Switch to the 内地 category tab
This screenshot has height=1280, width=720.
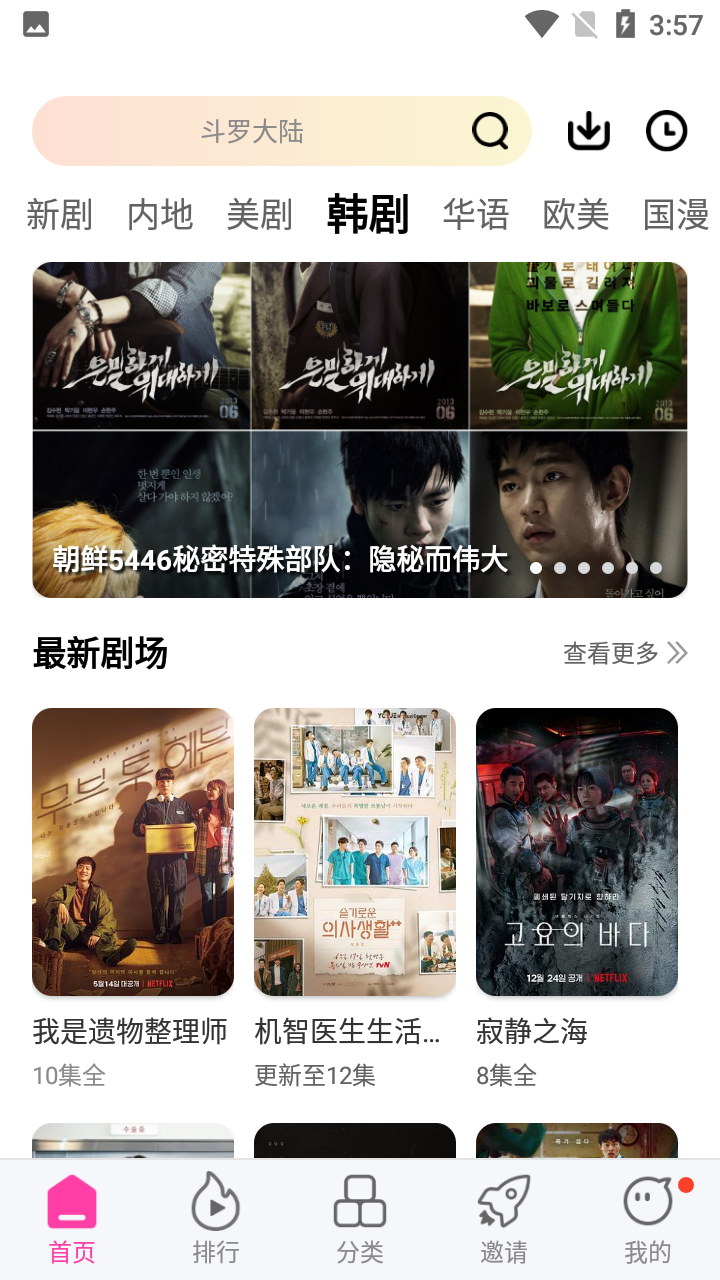[160, 214]
